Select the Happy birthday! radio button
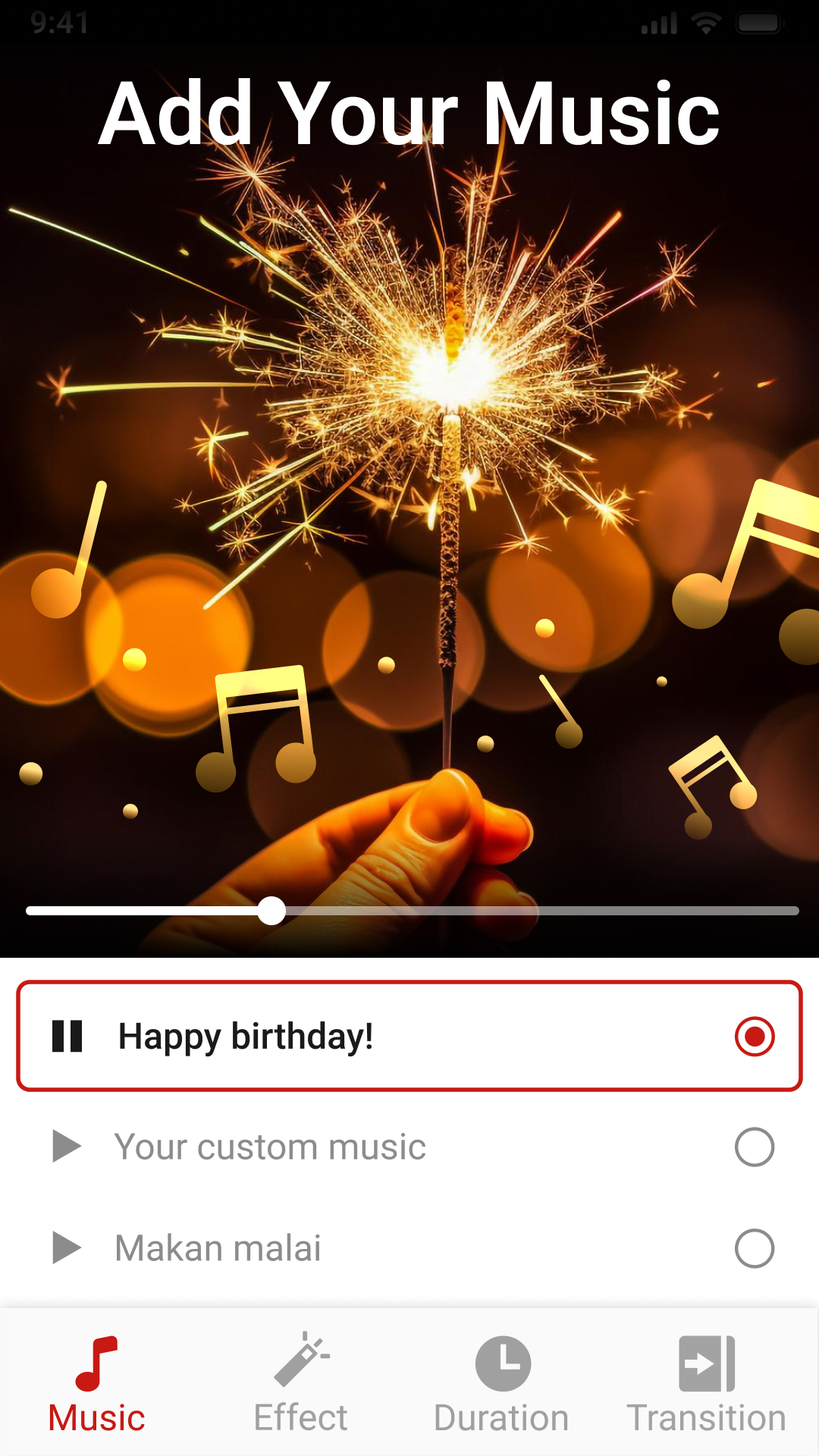Screen dimensions: 819x1456 click(755, 1035)
